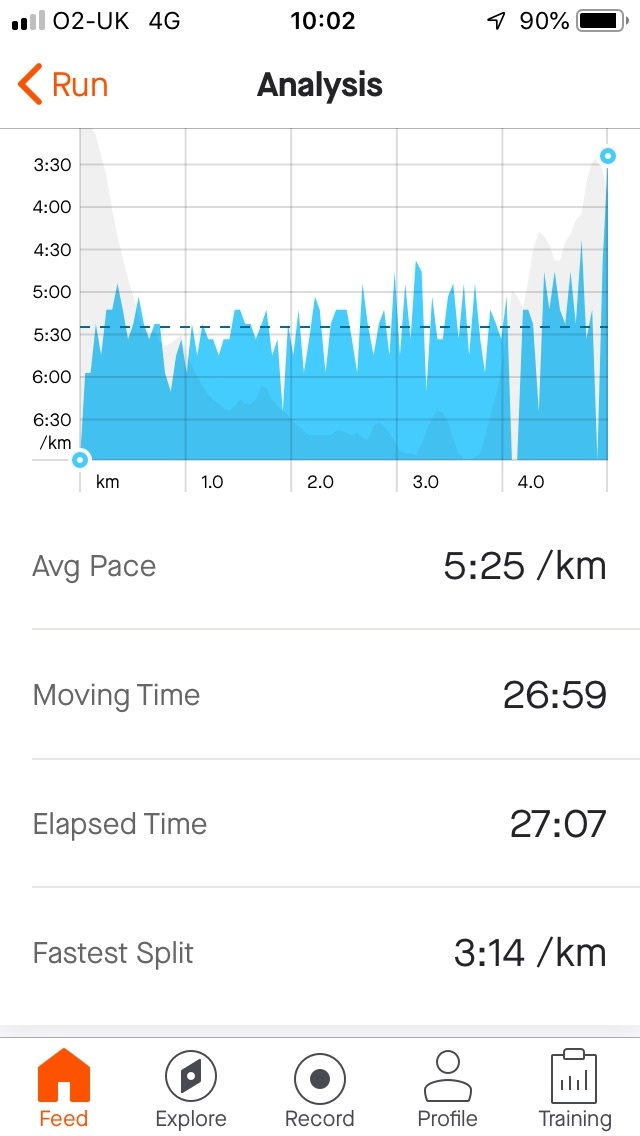The image size is (640, 1136).
Task: Go to the Profile tab
Action: coord(447,1088)
